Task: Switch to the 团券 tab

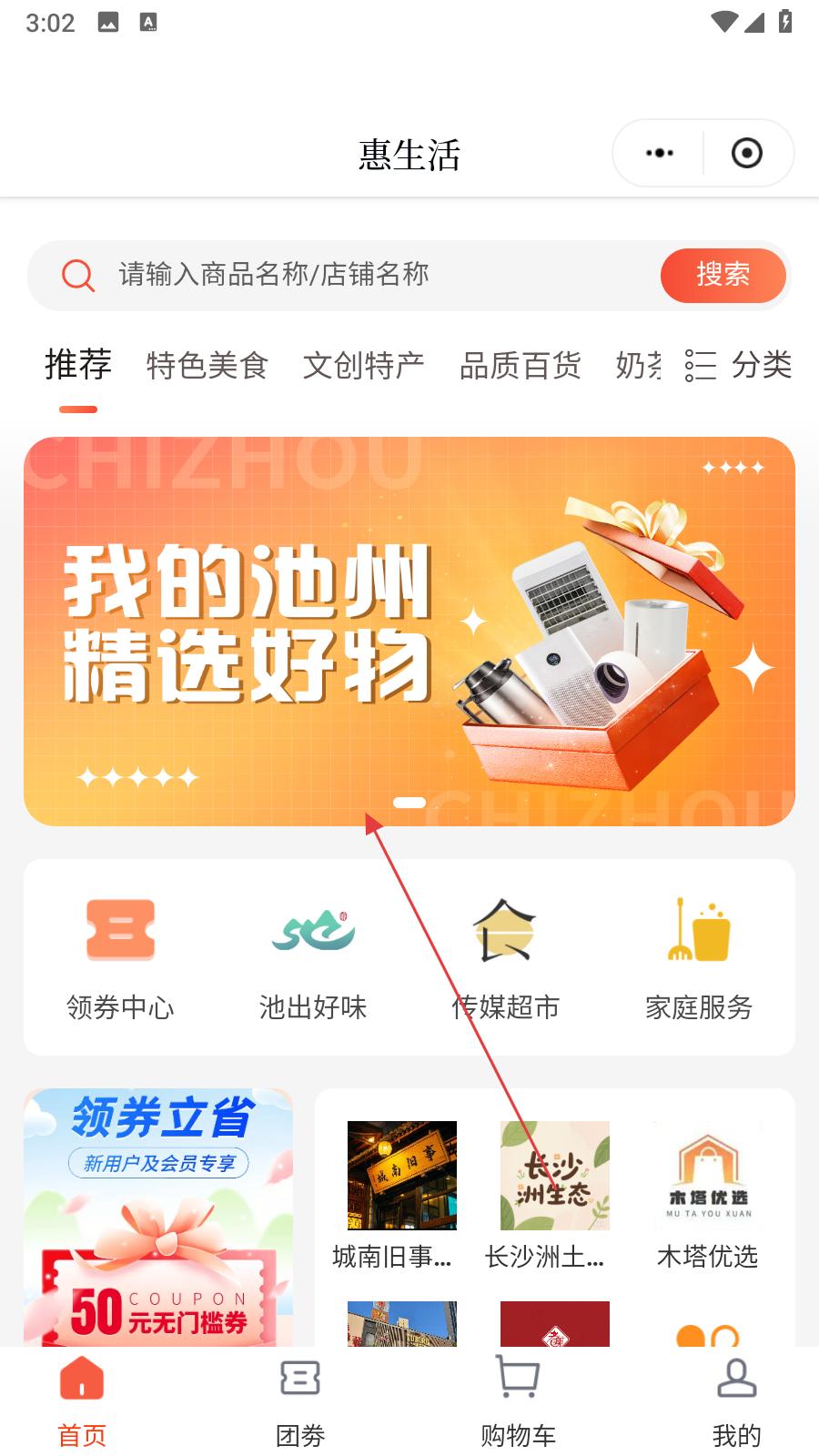Action: [x=300, y=1401]
